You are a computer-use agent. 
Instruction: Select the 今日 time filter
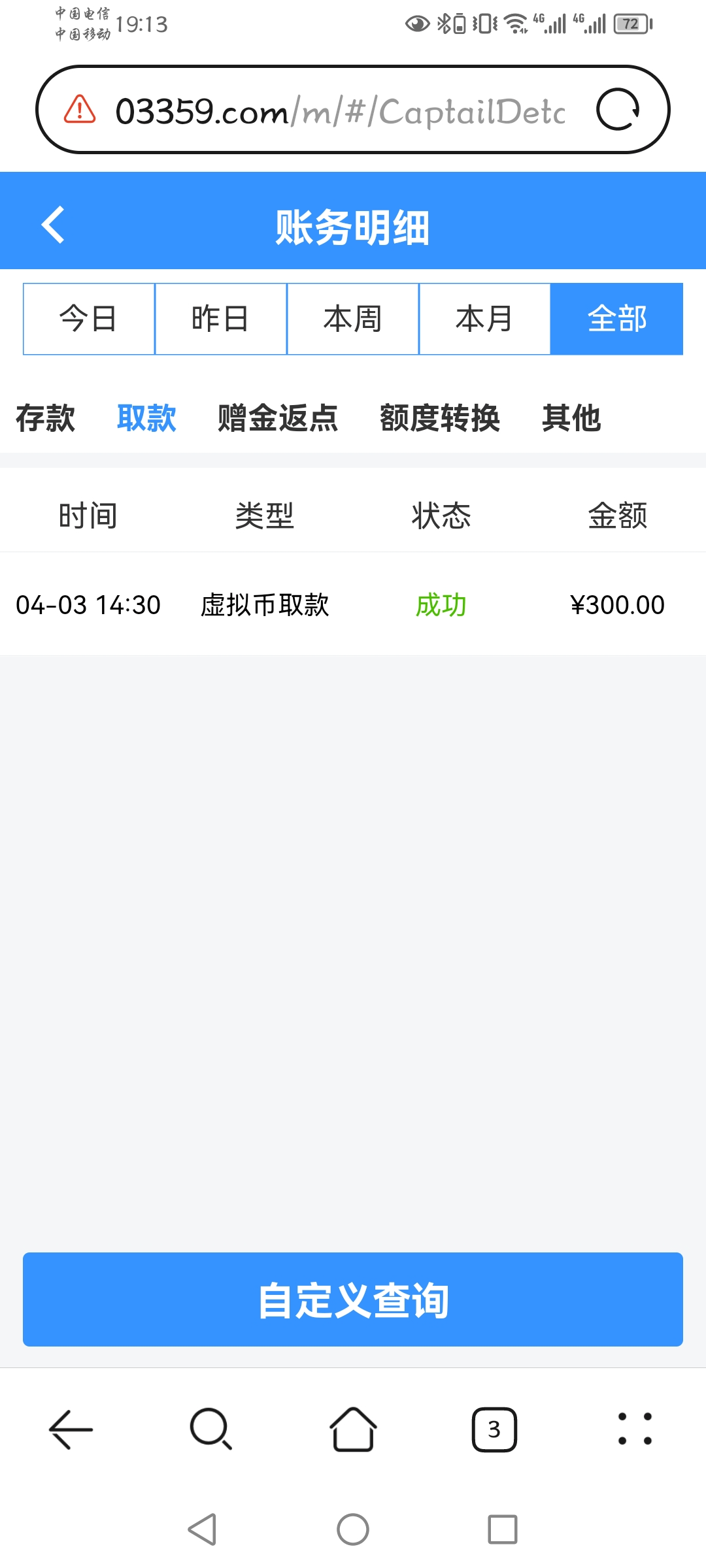(88, 319)
